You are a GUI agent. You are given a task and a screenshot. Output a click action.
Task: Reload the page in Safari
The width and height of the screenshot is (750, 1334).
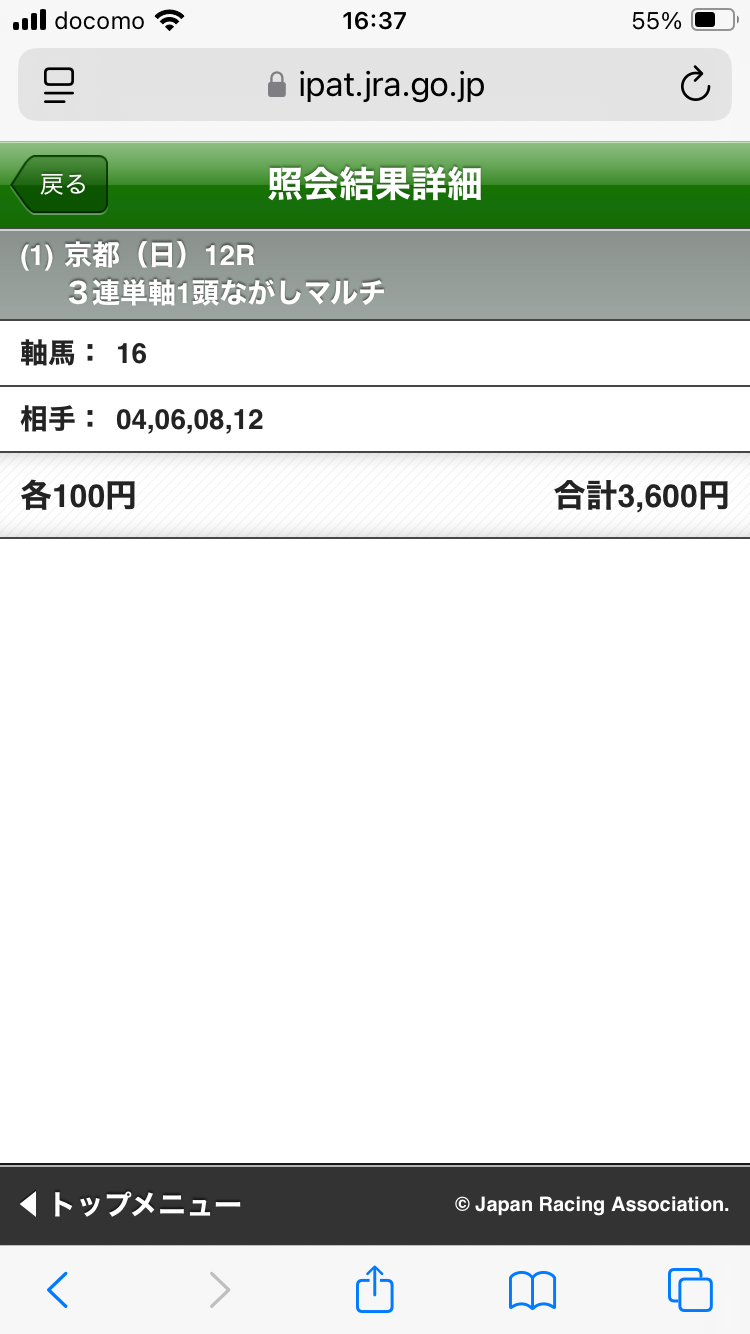pyautogui.click(x=695, y=86)
